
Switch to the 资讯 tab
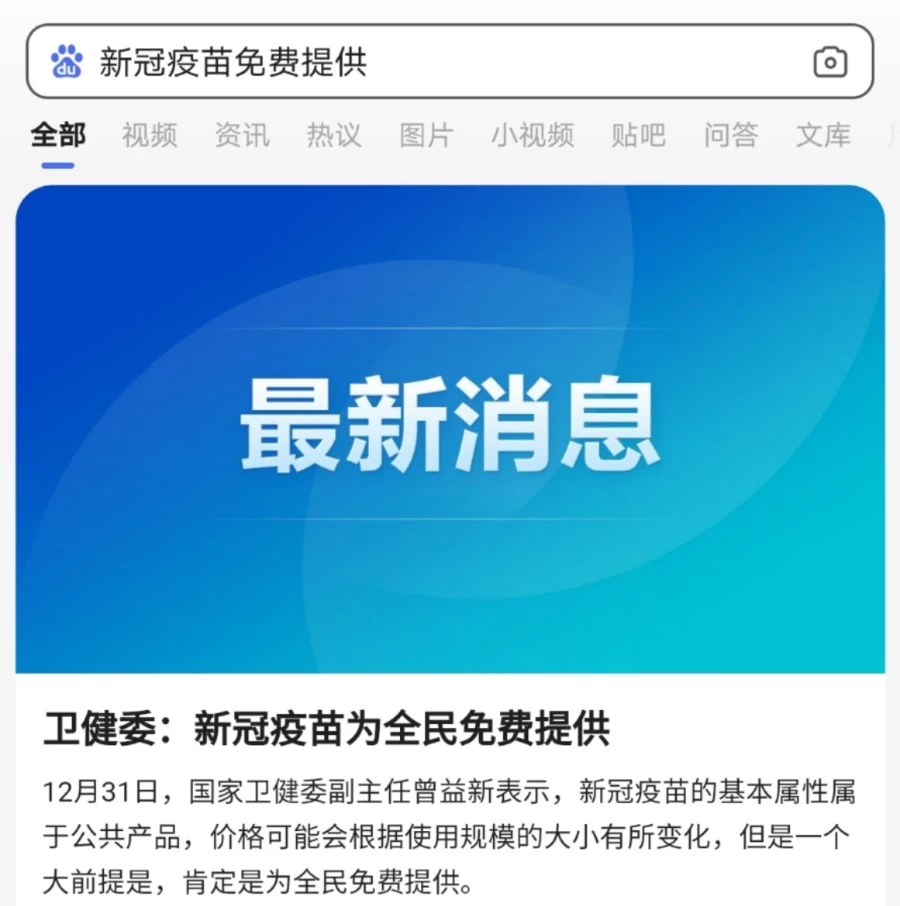(x=242, y=135)
